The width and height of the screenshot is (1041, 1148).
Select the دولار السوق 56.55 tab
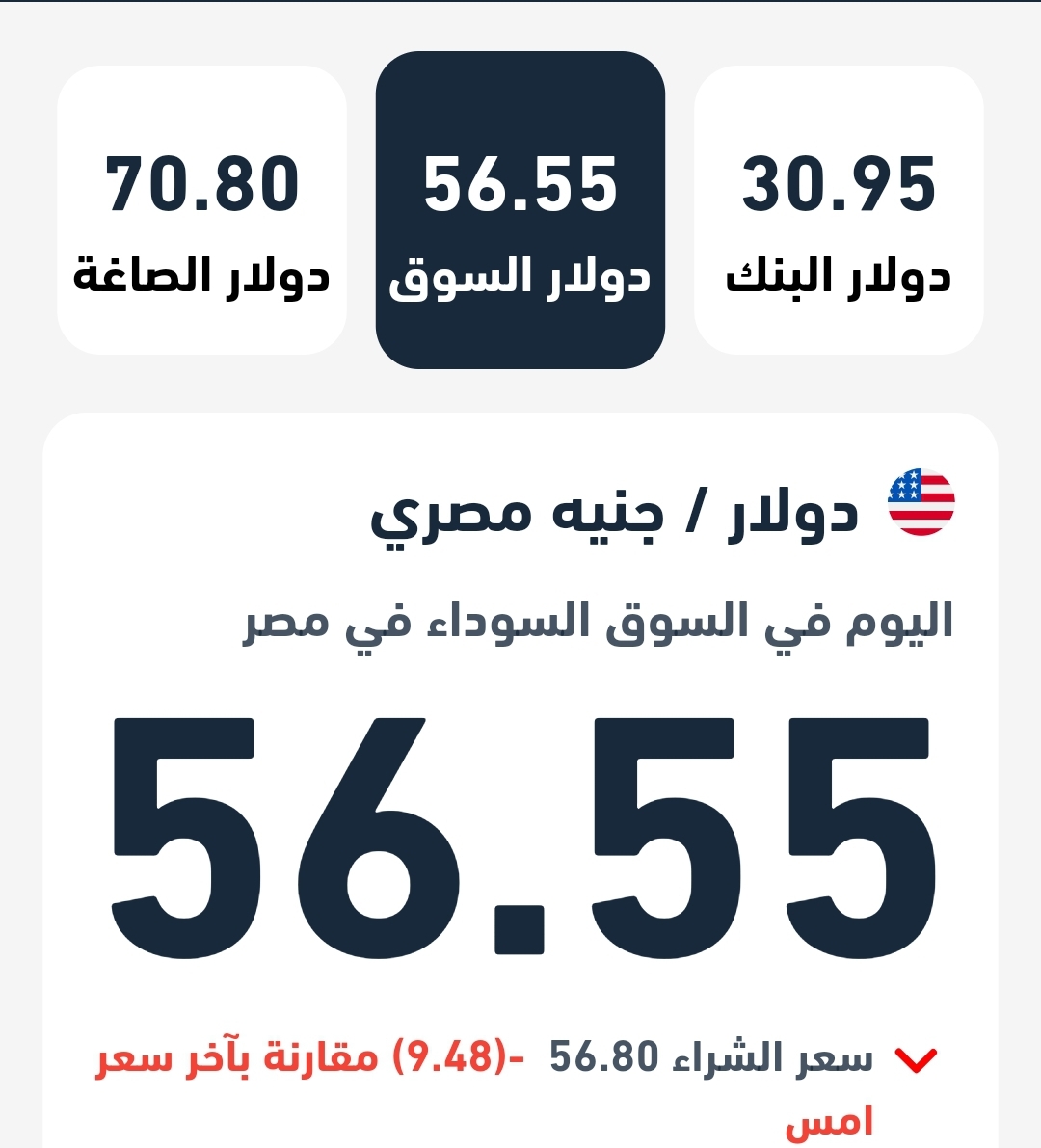520,211
